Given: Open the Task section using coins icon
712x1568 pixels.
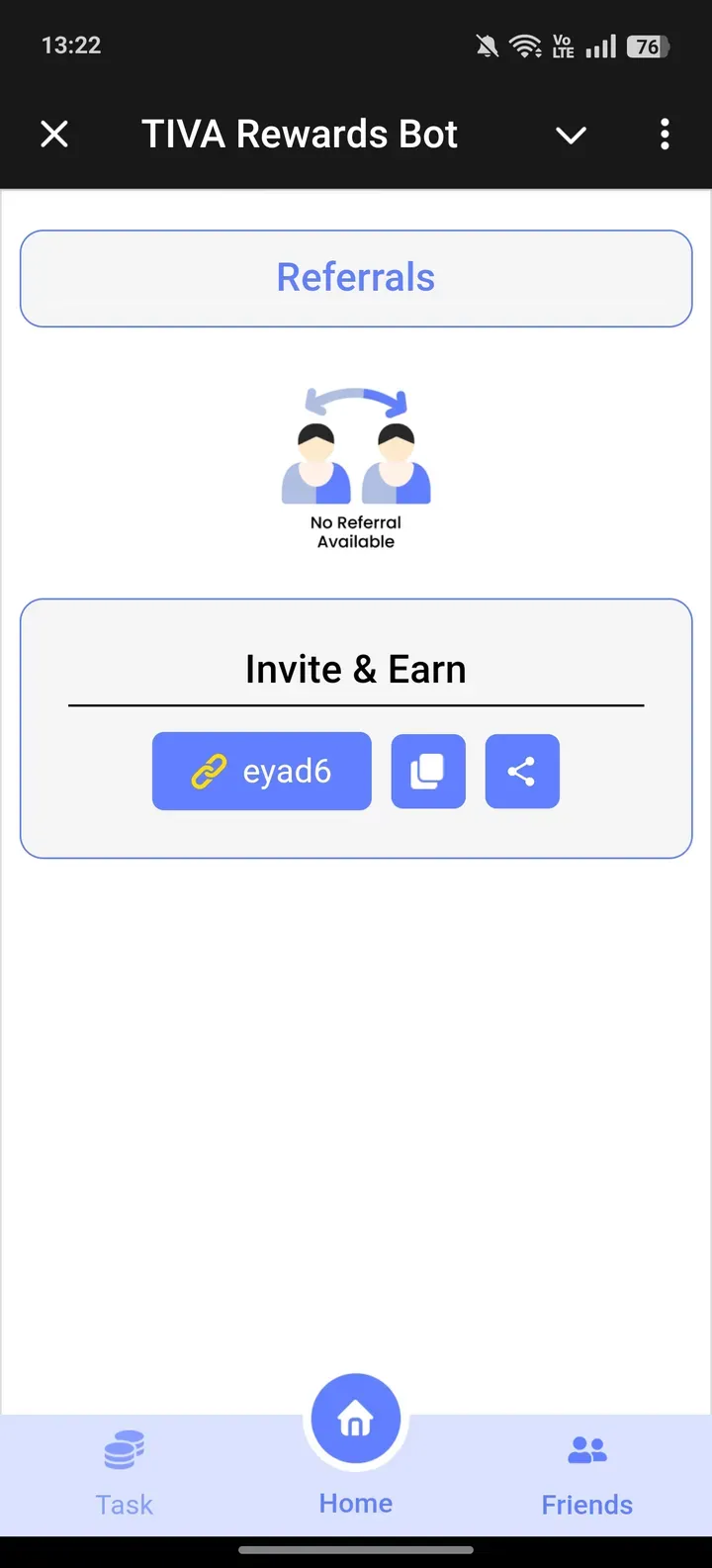Looking at the screenshot, I should pos(123,1450).
